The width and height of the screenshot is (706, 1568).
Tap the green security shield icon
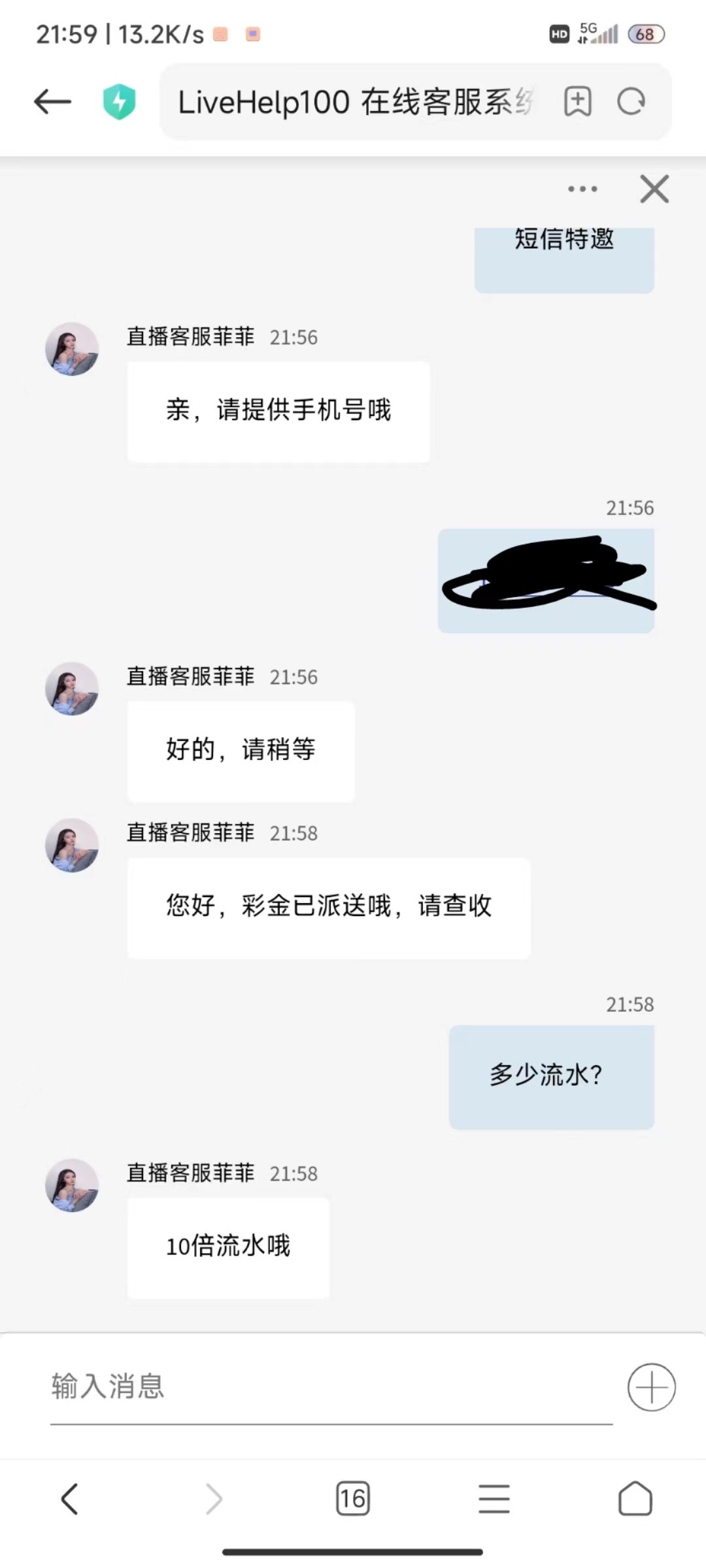point(119,102)
